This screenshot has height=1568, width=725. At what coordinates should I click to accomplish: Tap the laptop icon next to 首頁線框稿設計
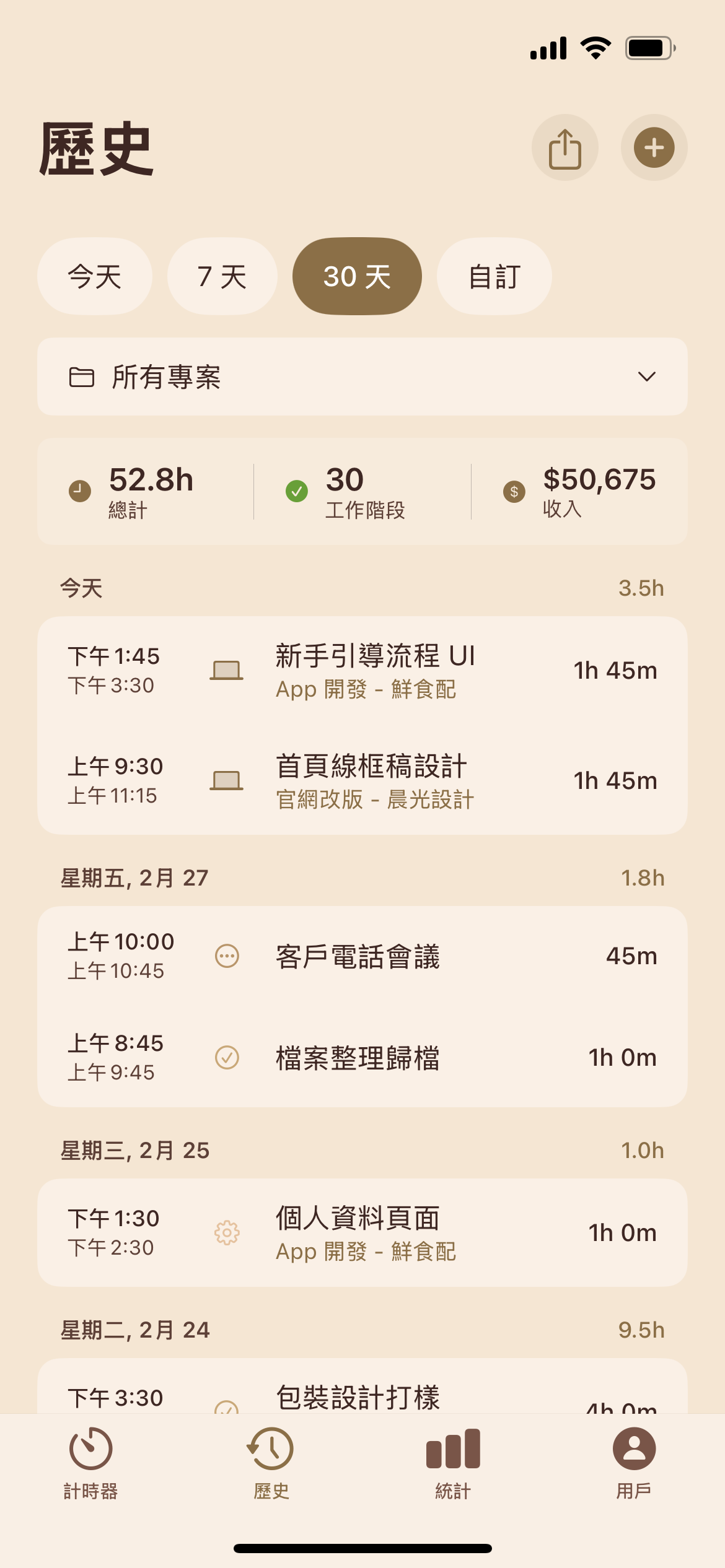[227, 782]
